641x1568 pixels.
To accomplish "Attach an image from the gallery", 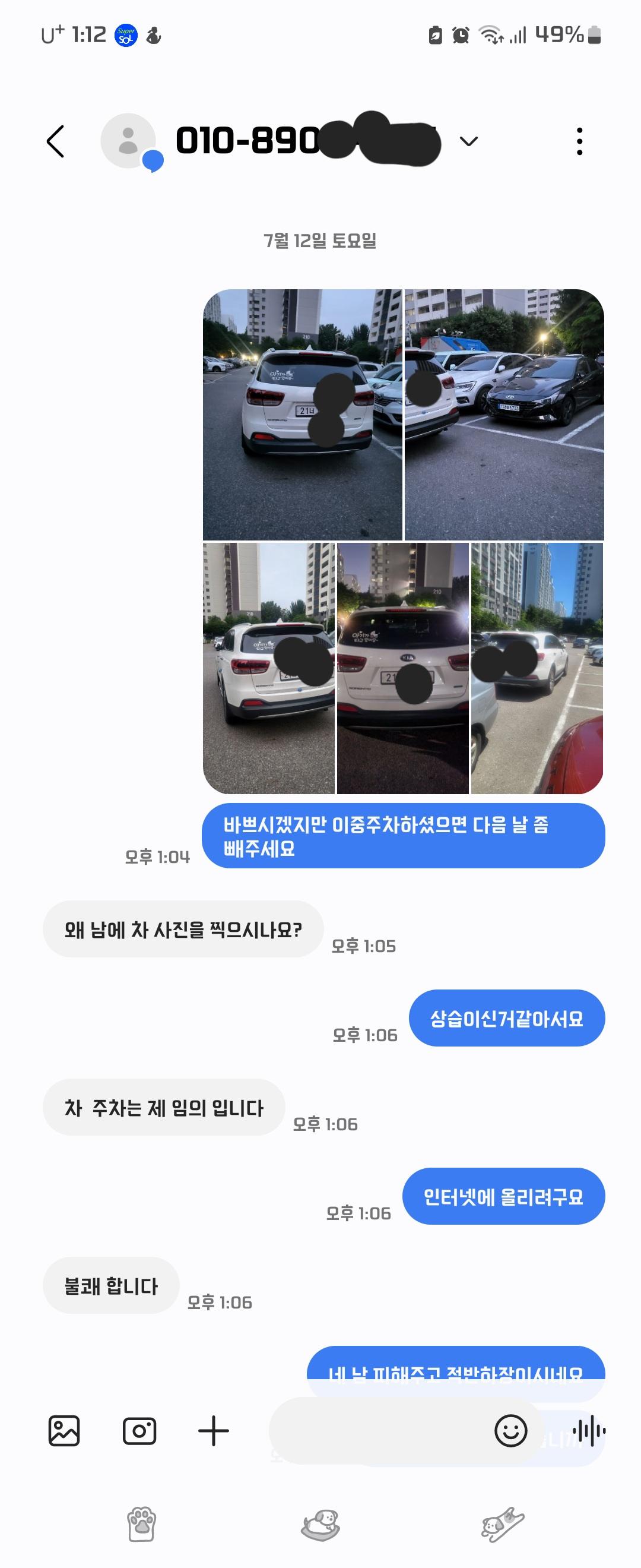I will [64, 1430].
